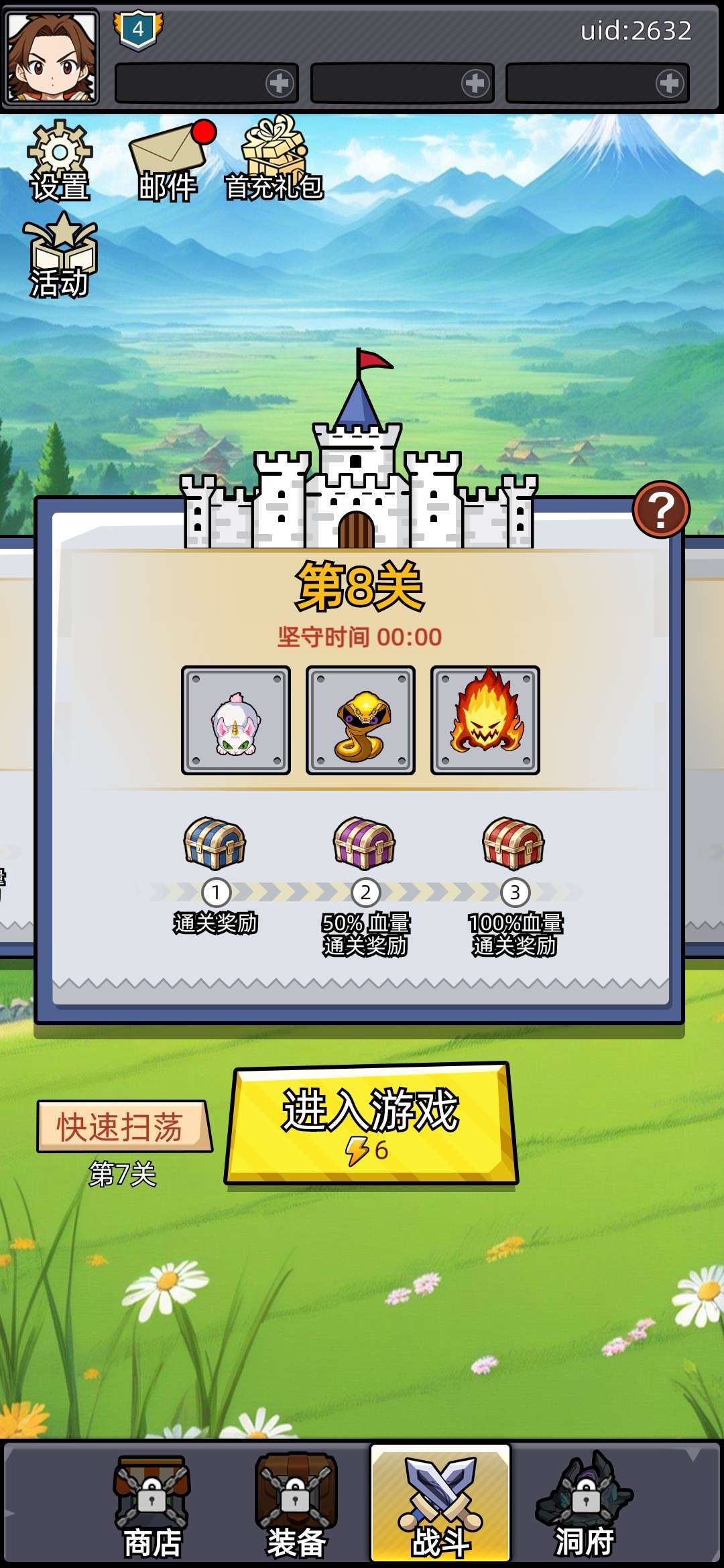Add currency with the last plus button
The width and height of the screenshot is (724, 1568).
coord(670,84)
